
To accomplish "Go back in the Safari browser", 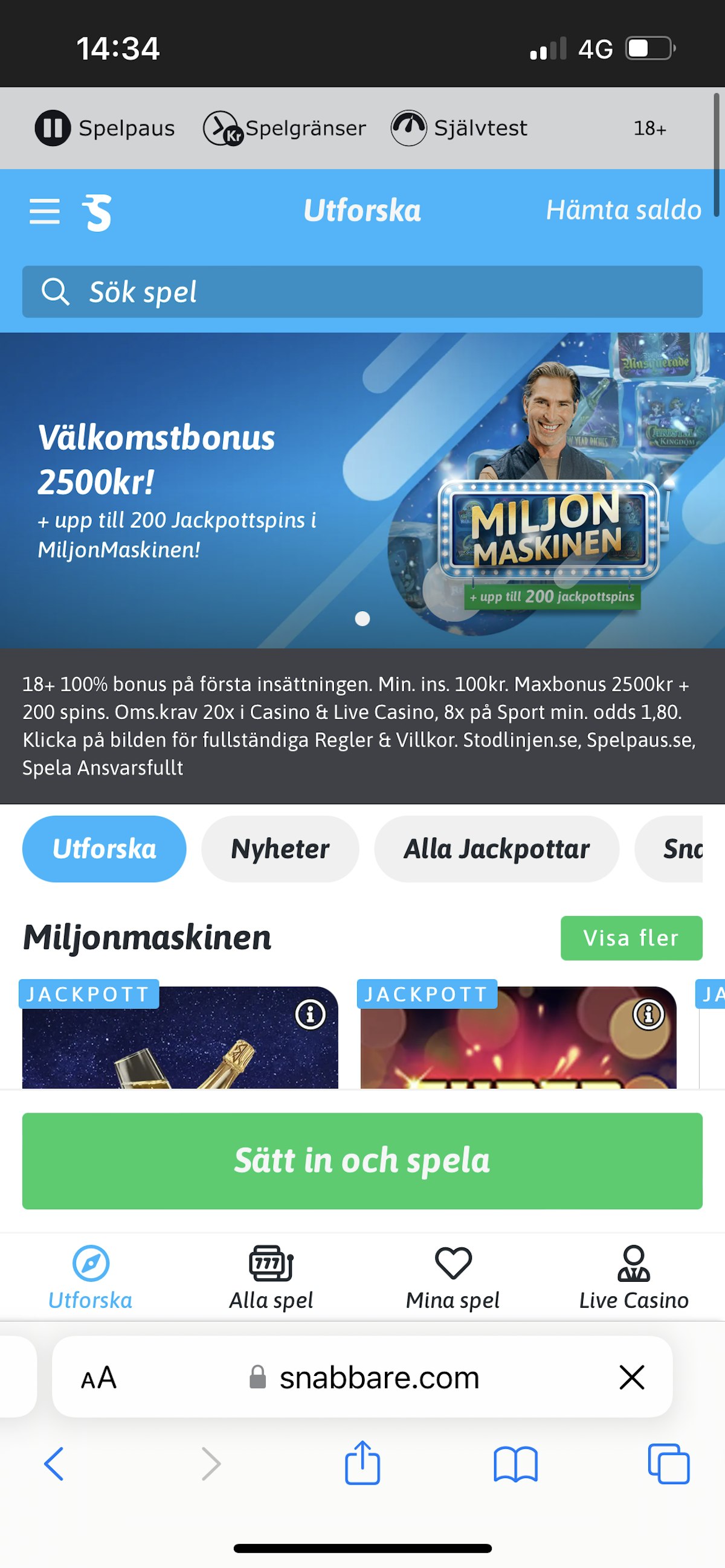I will tap(54, 1464).
